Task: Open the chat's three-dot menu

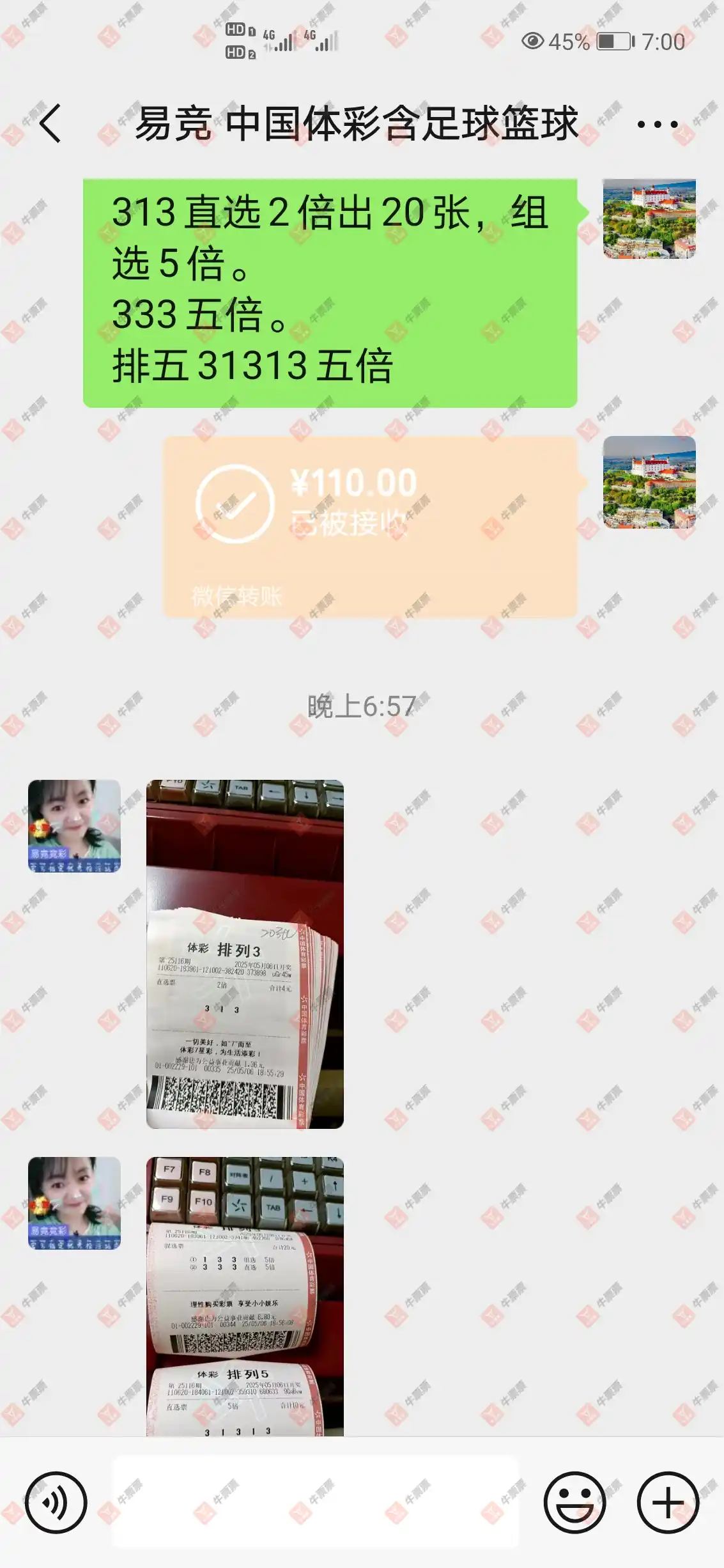Action: 657,124
